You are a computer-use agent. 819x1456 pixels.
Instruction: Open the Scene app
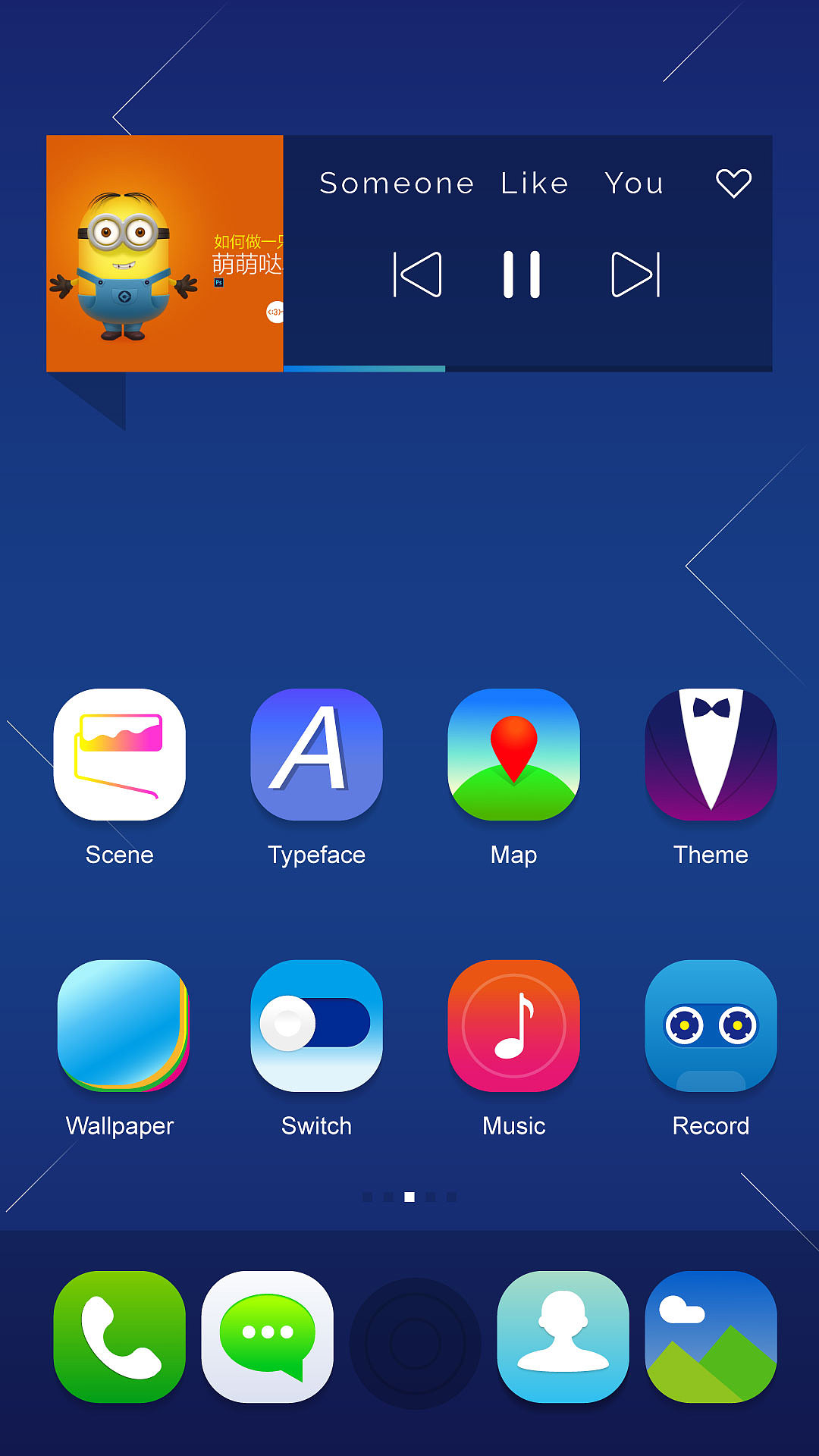click(x=120, y=755)
